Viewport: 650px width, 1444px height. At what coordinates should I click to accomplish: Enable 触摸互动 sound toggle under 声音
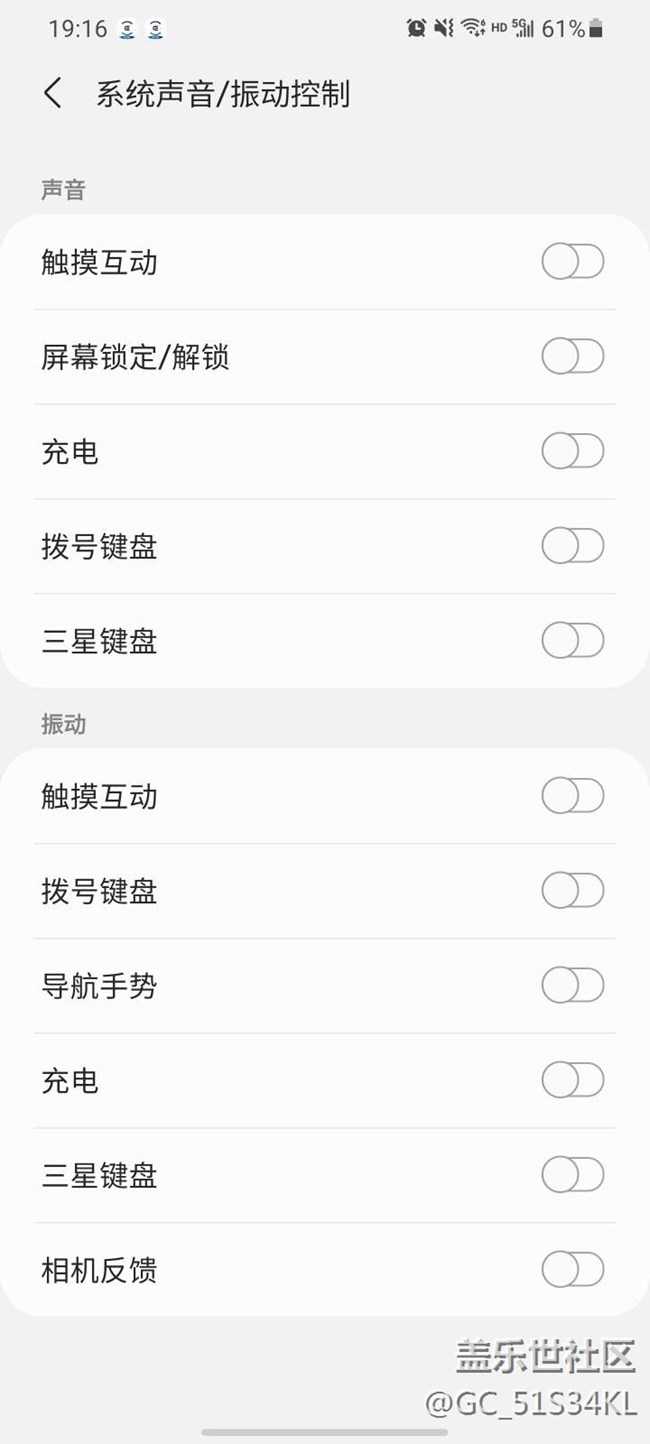[573, 262]
